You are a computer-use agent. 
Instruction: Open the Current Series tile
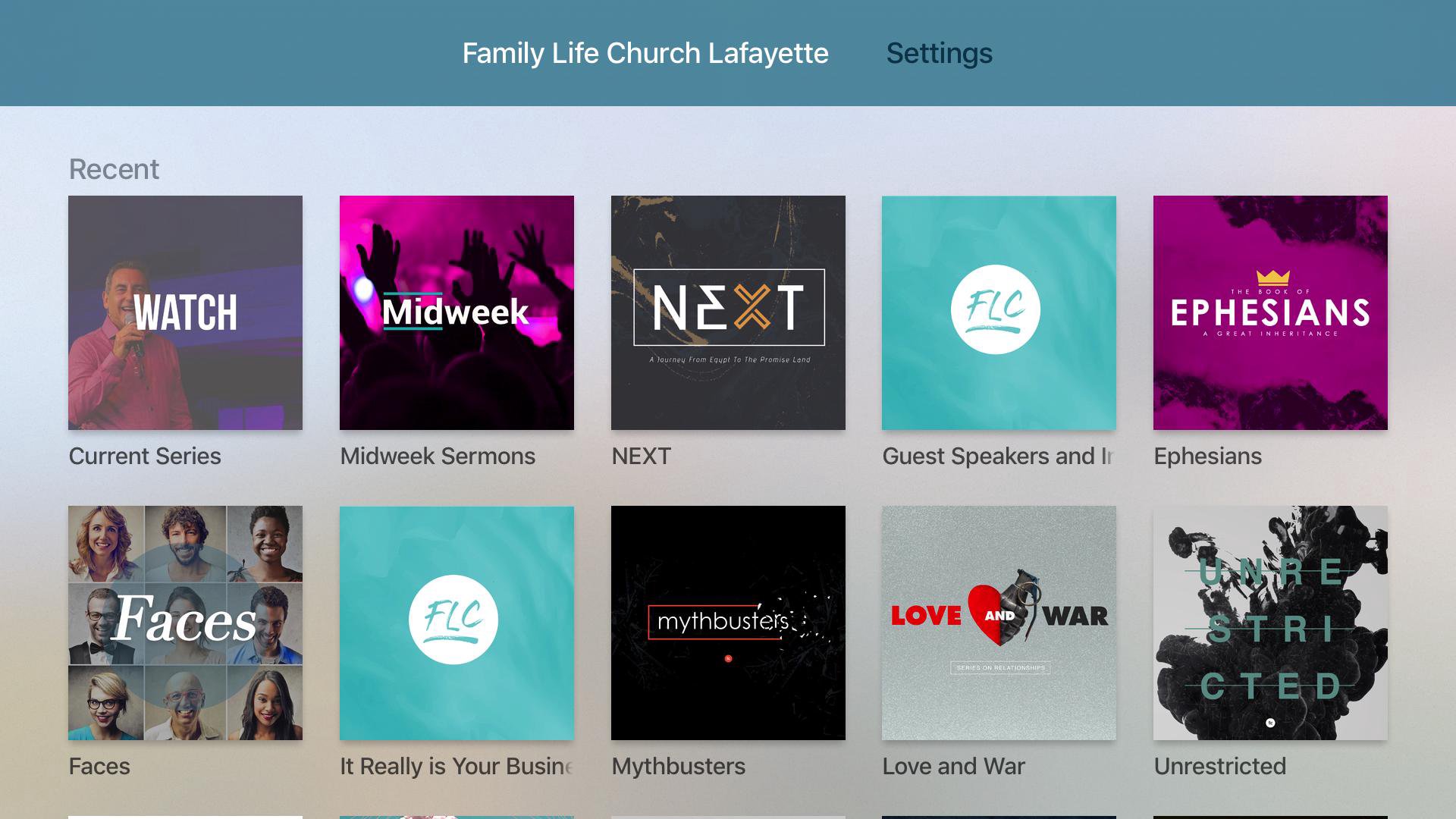pyautogui.click(x=185, y=312)
